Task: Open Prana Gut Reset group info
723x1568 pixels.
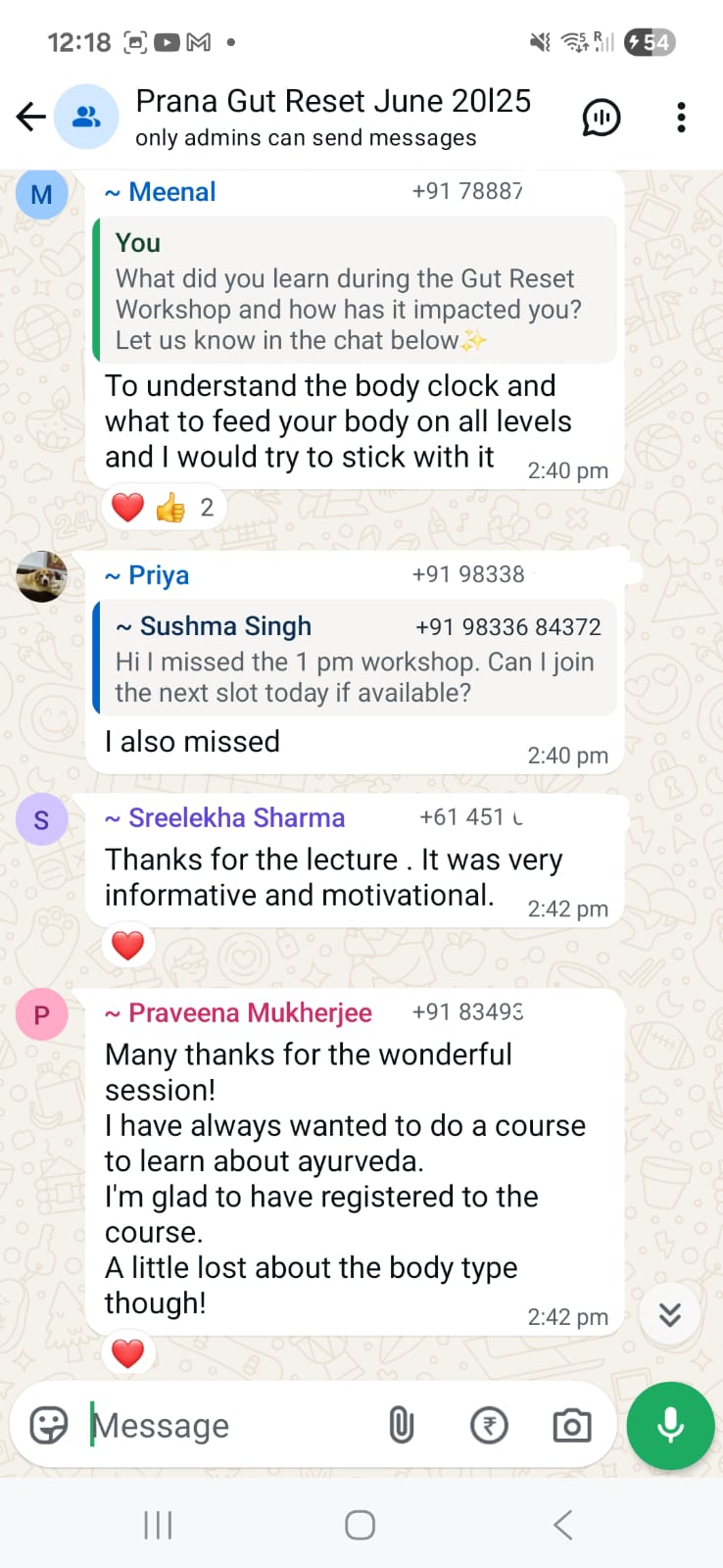Action: pos(333,116)
